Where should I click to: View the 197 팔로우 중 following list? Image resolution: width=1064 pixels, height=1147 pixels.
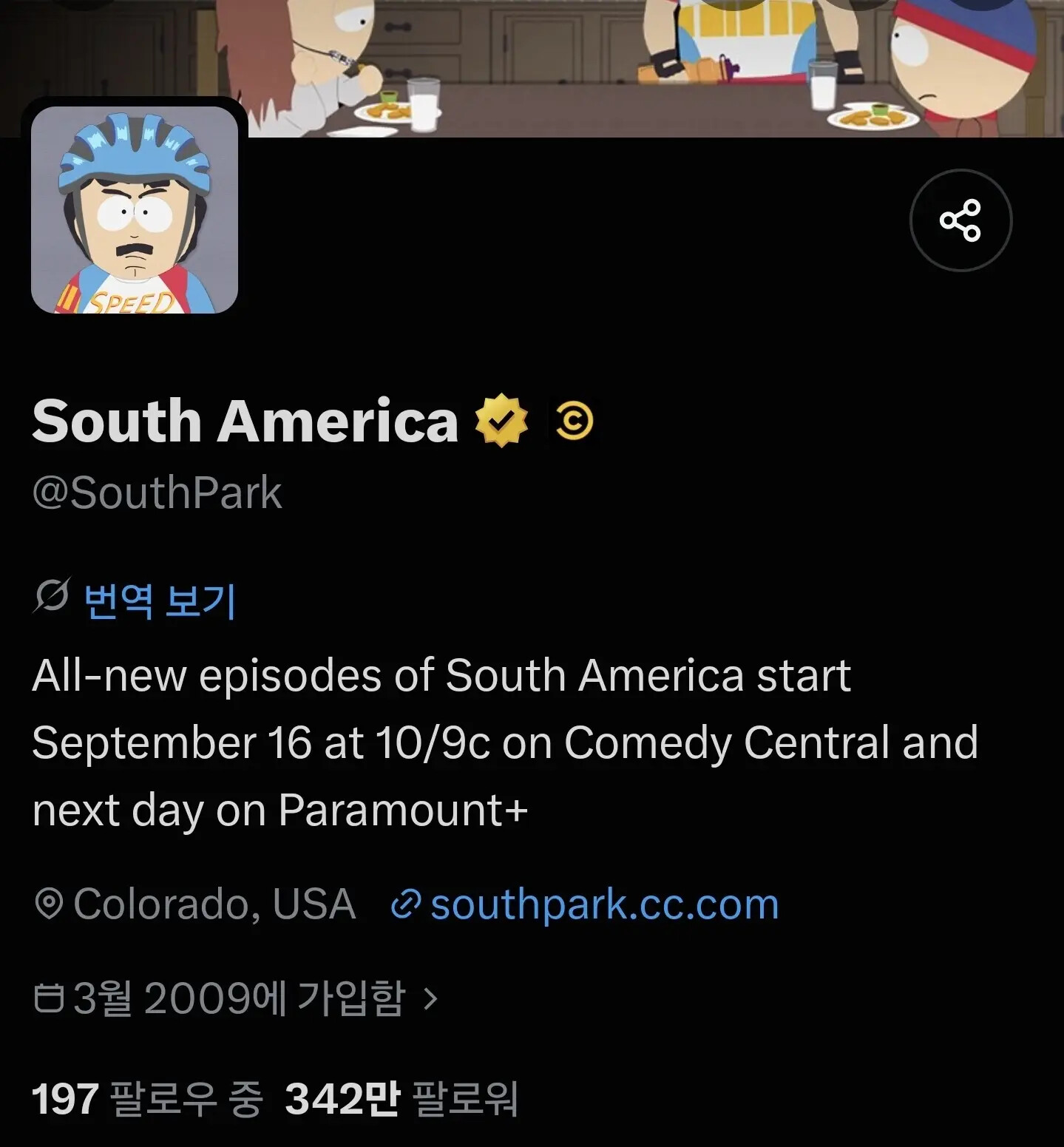pyautogui.click(x=147, y=1099)
